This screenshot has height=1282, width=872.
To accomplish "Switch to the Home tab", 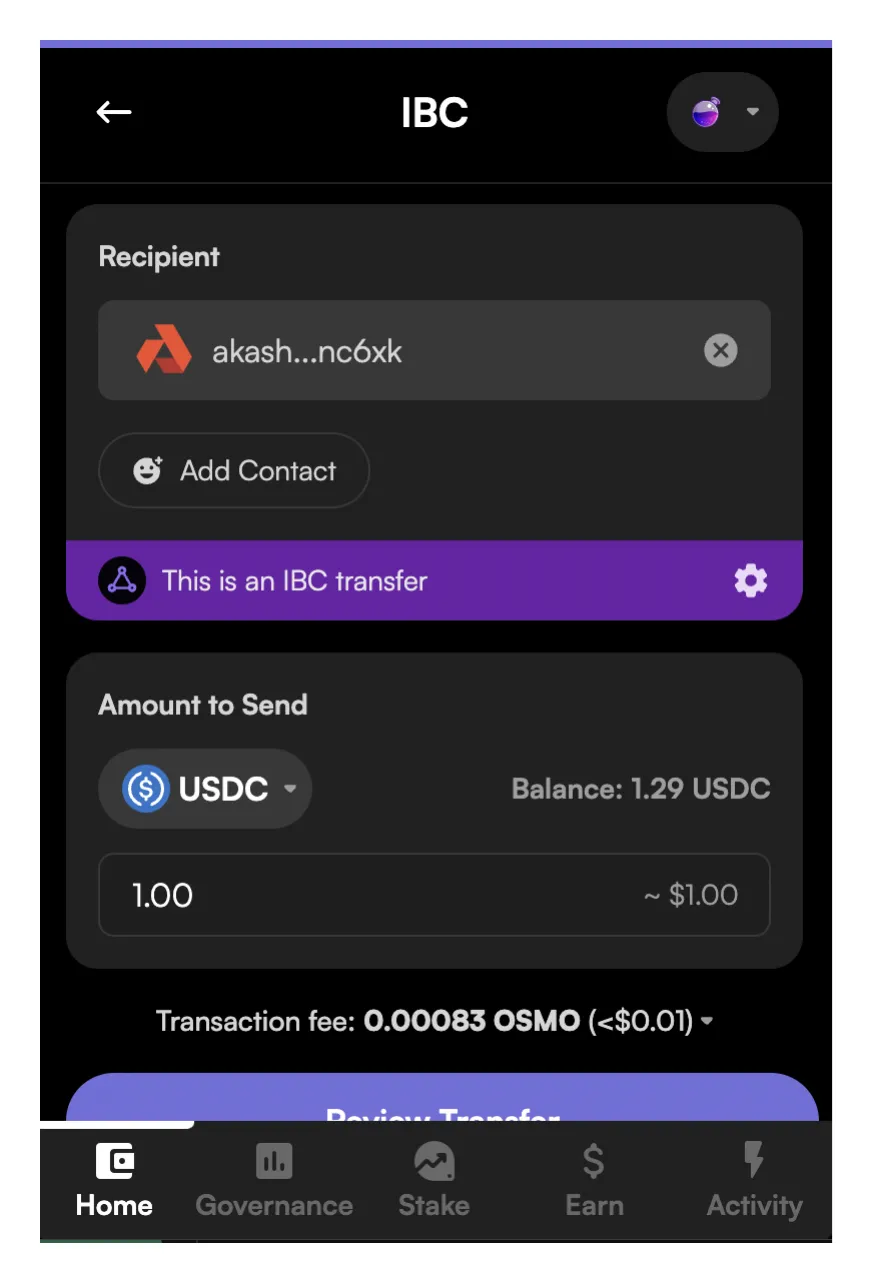I will 114,1181.
